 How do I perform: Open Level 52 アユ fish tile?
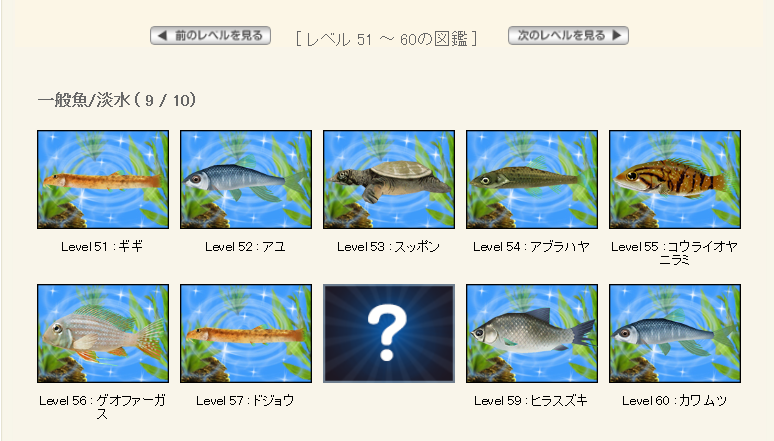click(x=246, y=180)
